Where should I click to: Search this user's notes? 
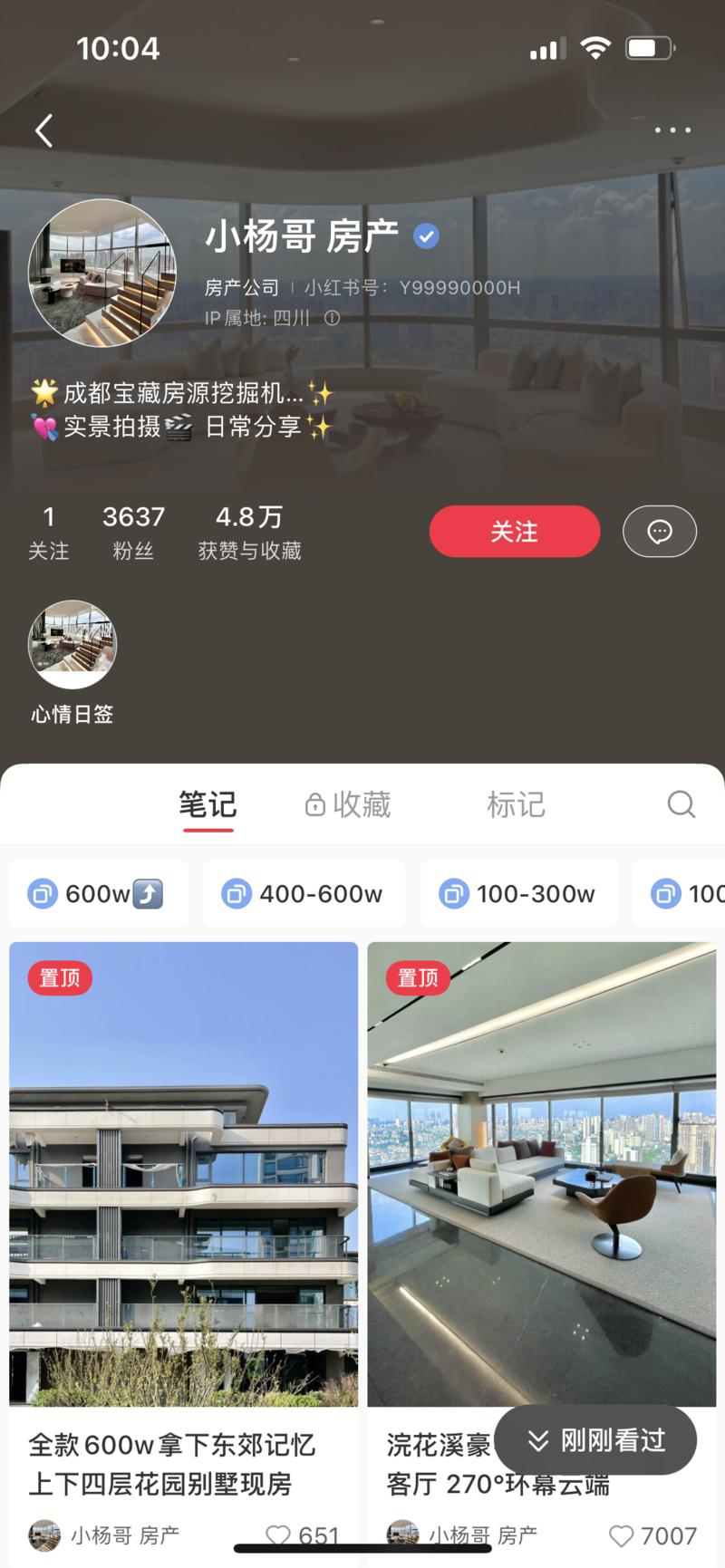[x=681, y=804]
